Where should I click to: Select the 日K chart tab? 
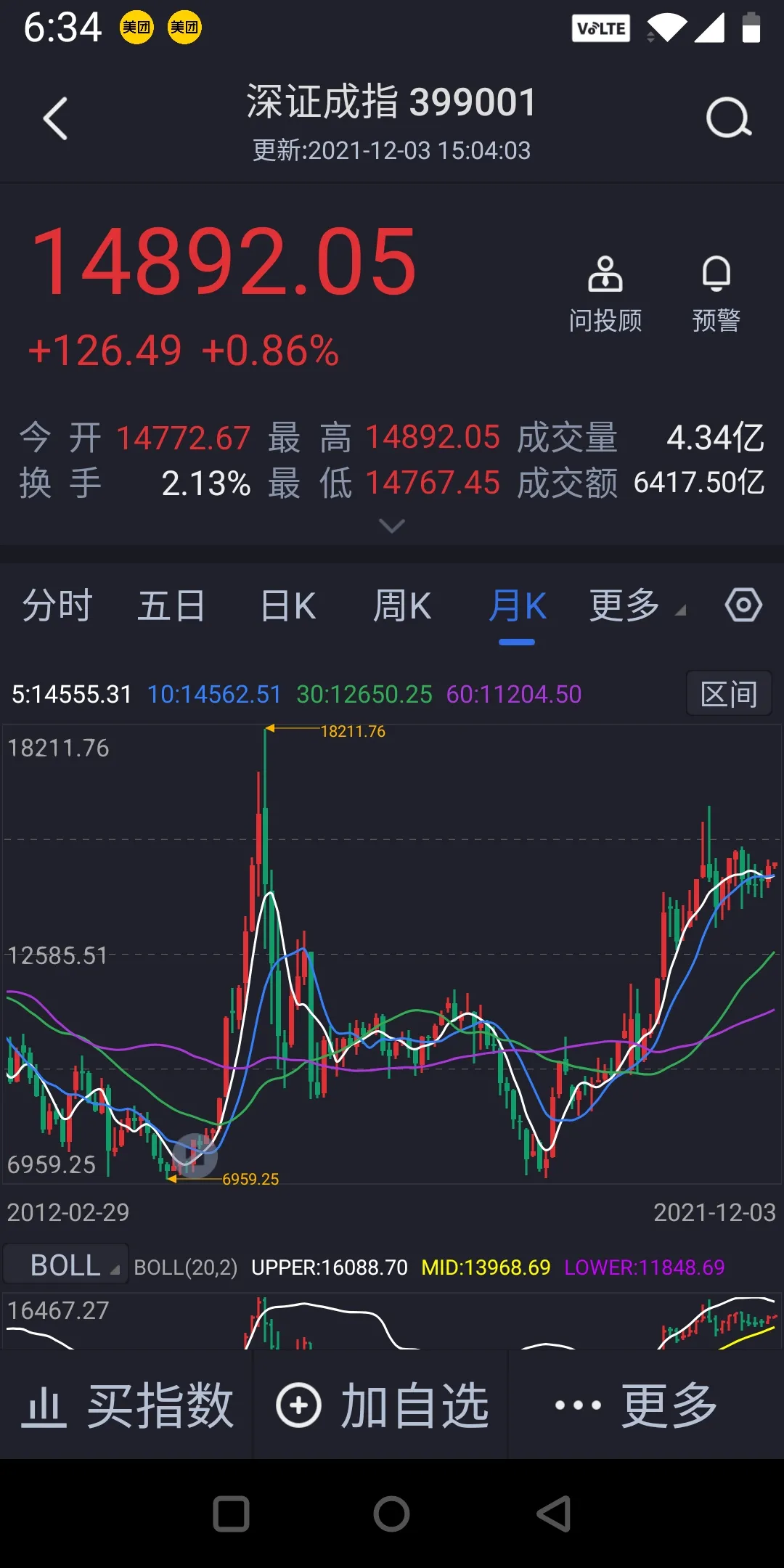tap(288, 605)
